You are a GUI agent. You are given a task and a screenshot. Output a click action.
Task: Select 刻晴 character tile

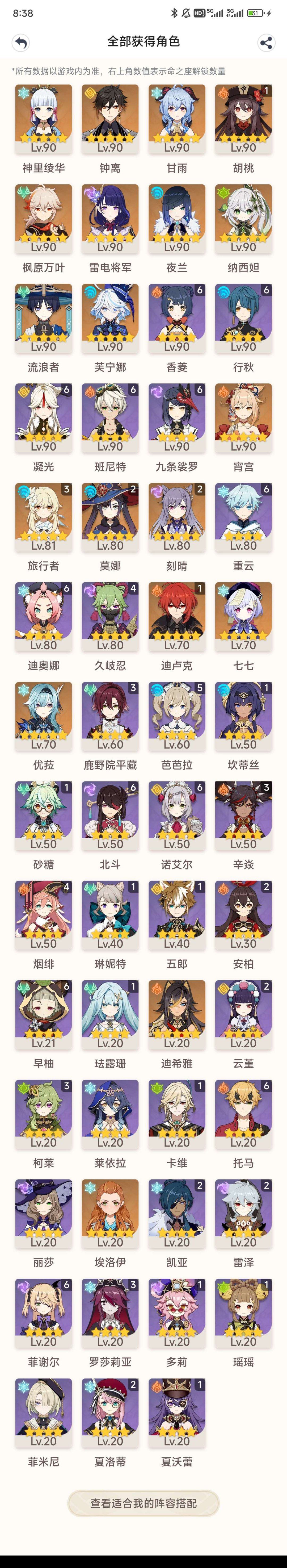click(176, 517)
